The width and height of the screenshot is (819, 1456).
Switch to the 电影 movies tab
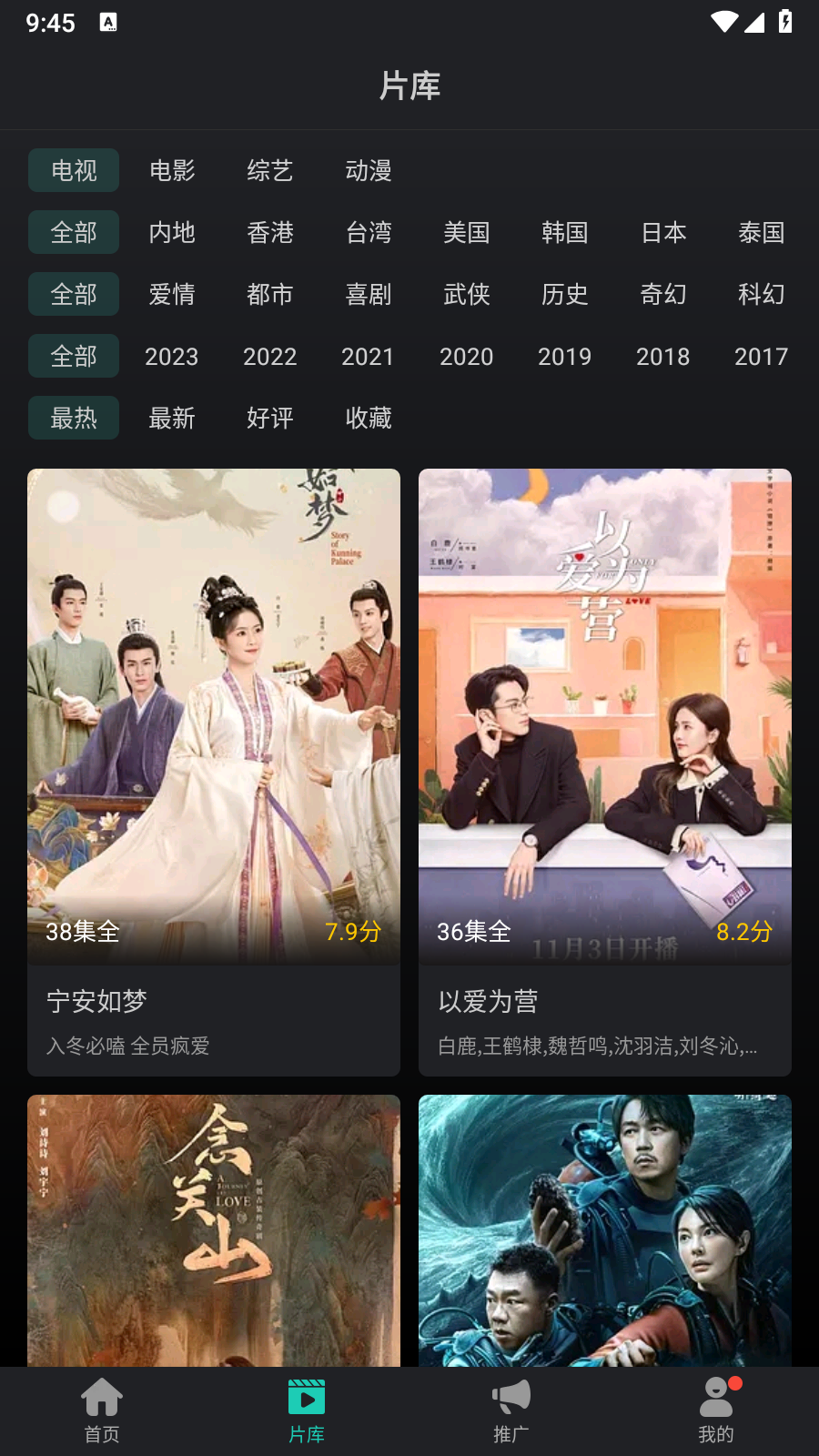point(172,170)
